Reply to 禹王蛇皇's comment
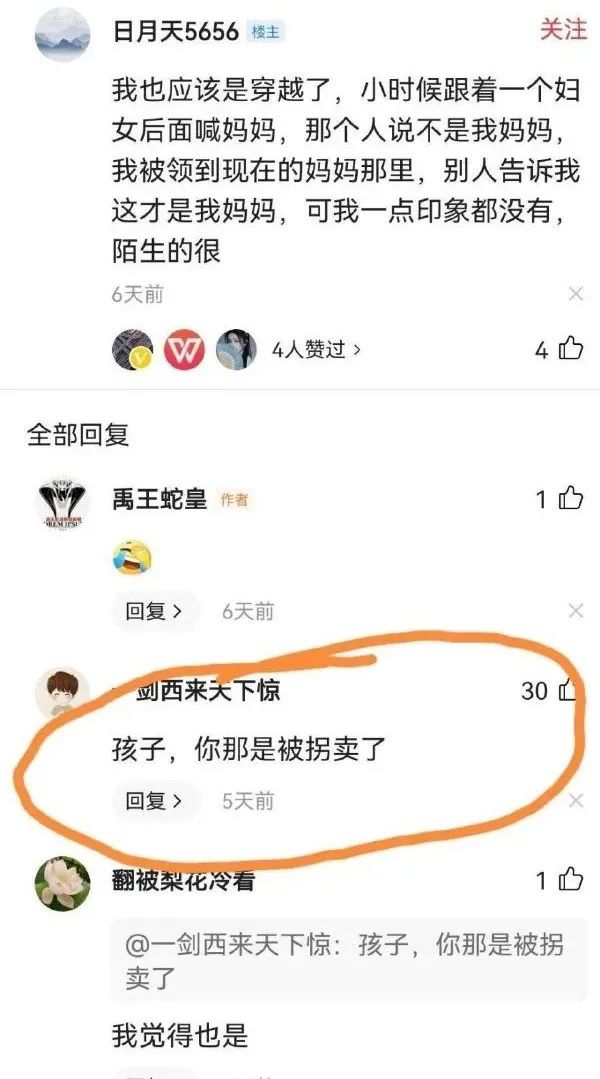 (x=155, y=610)
